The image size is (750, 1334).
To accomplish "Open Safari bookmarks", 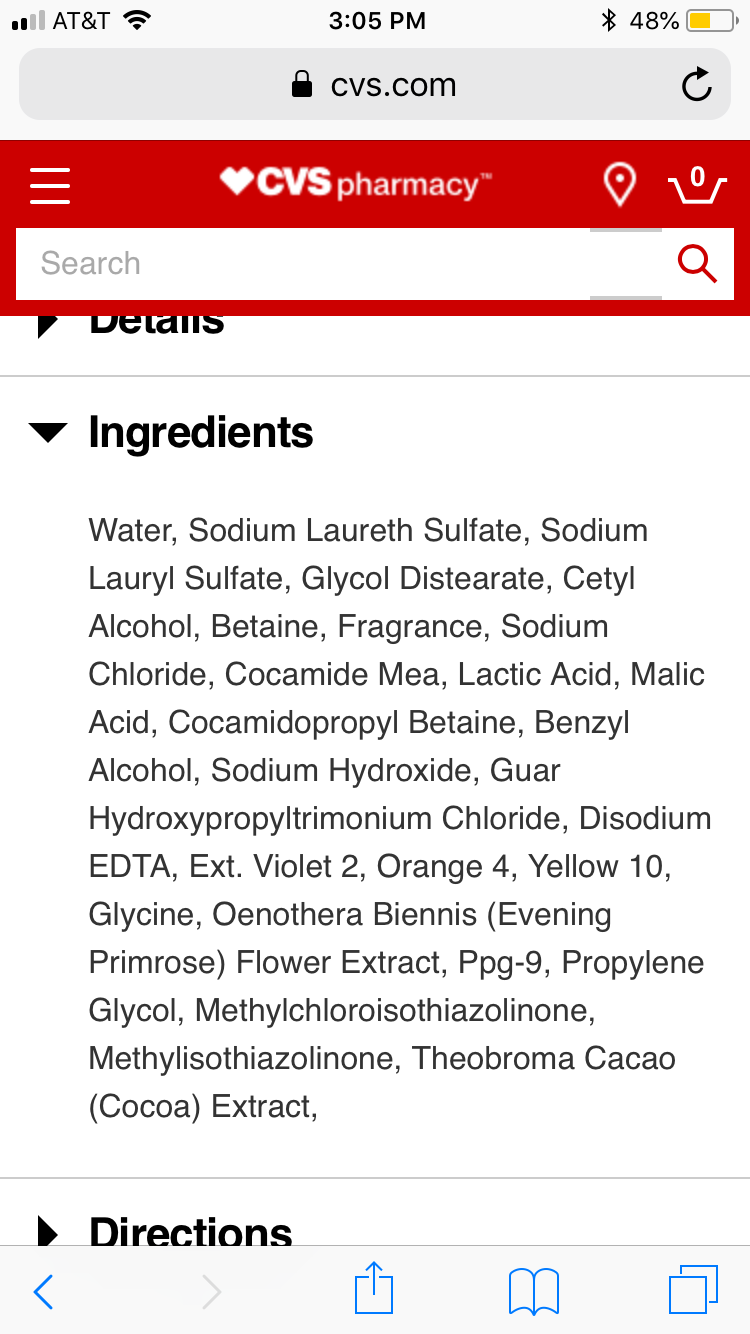I will pos(534,1291).
